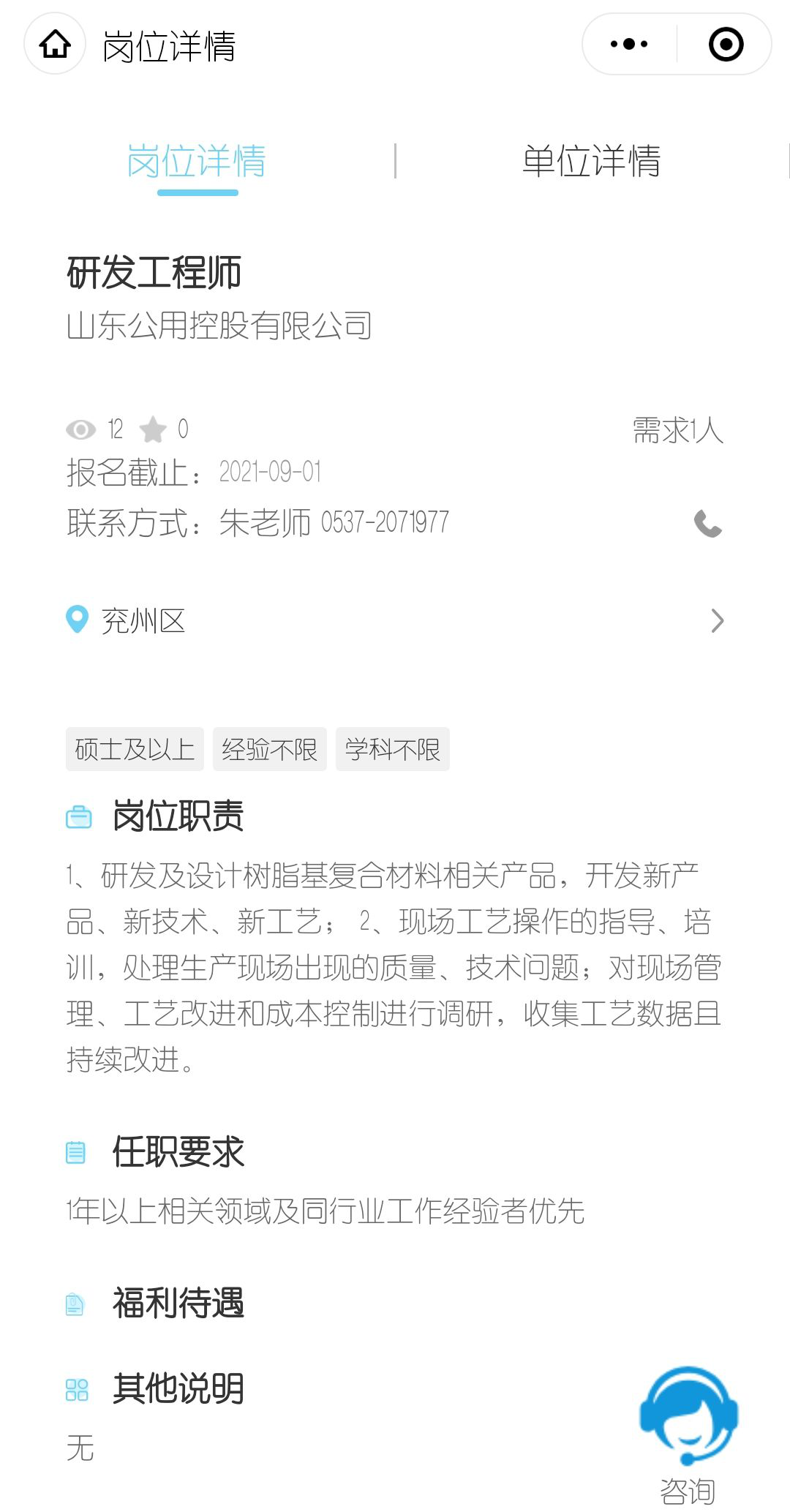This screenshot has height=1512, width=790.
Task: Open the three-dot more menu
Action: point(629,44)
